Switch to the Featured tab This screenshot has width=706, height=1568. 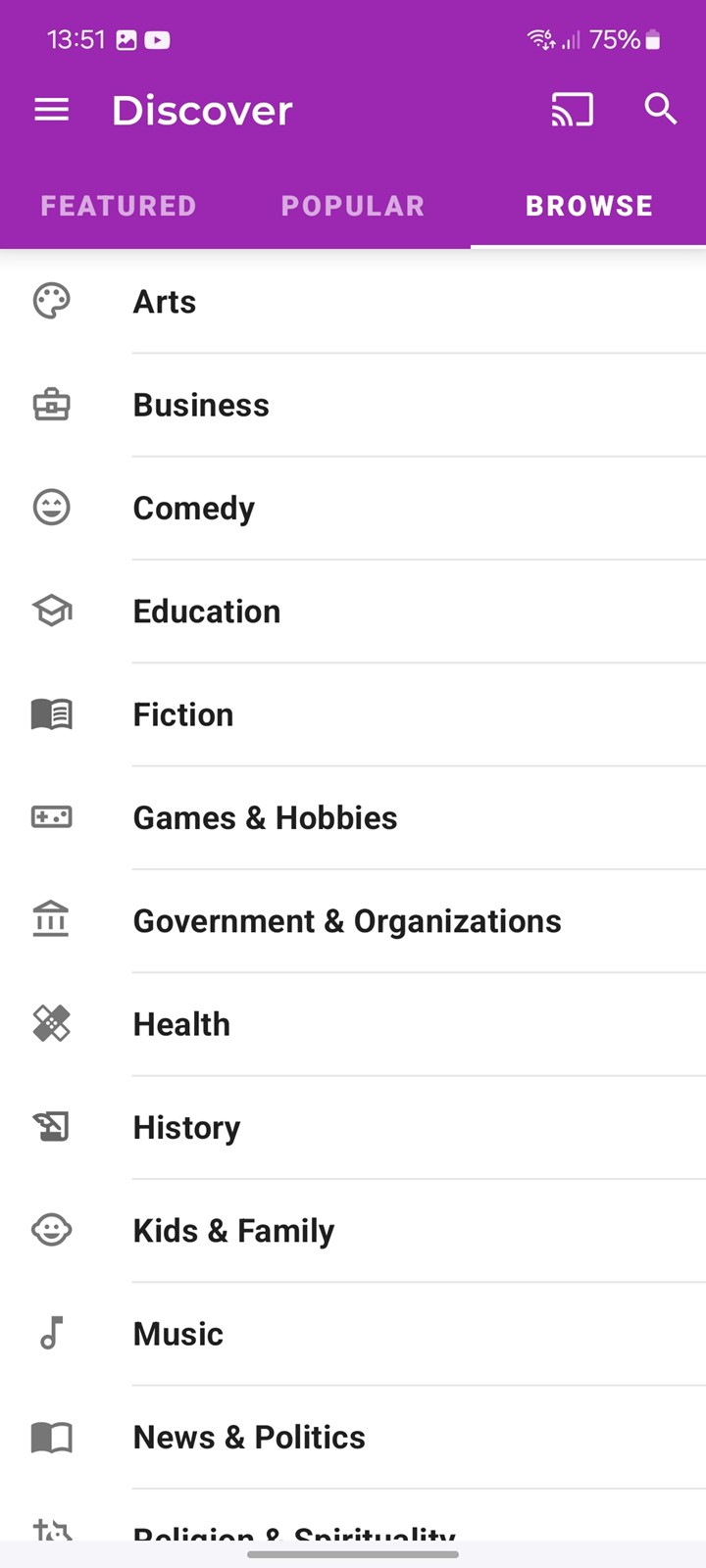pyautogui.click(x=119, y=206)
